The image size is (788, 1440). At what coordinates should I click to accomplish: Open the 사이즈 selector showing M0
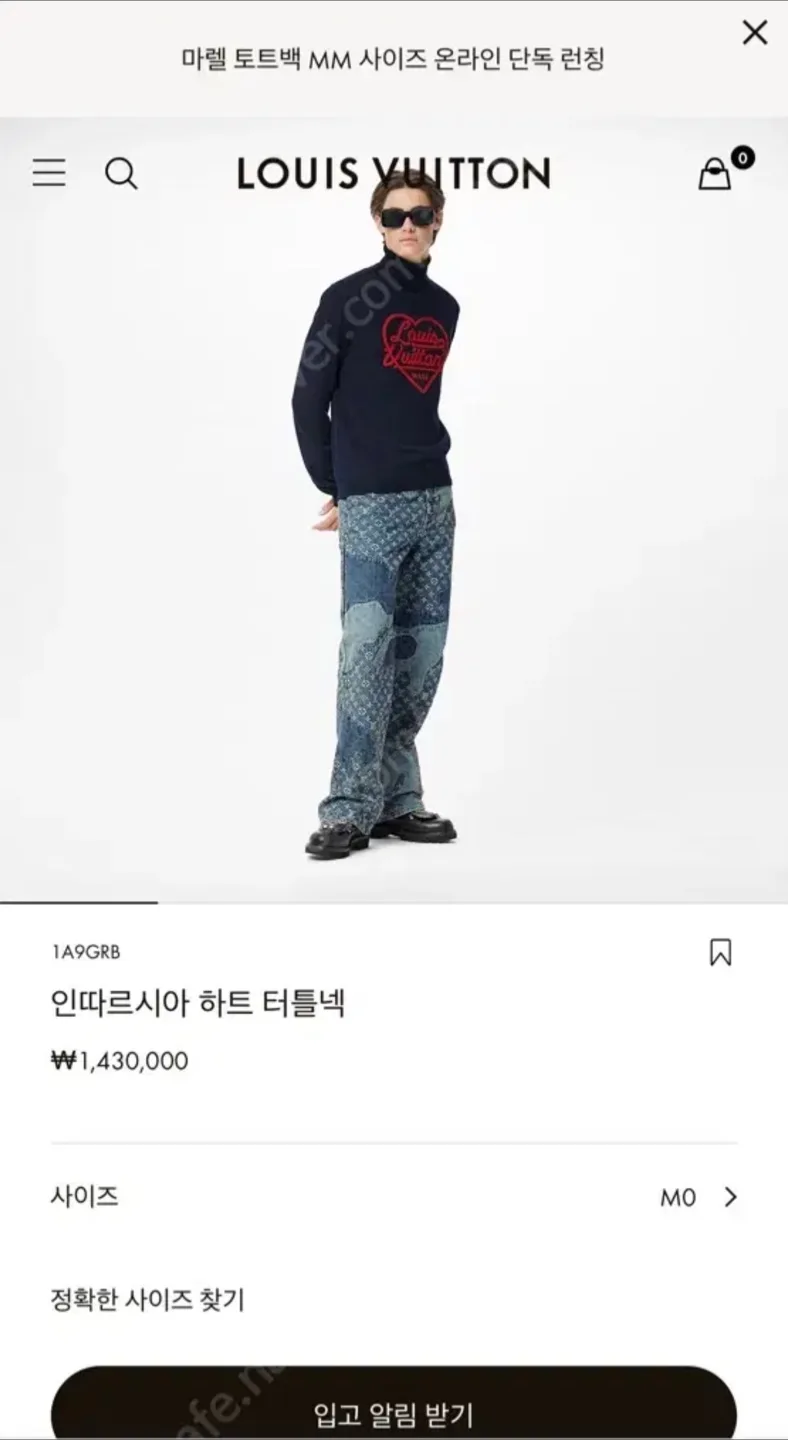394,1196
